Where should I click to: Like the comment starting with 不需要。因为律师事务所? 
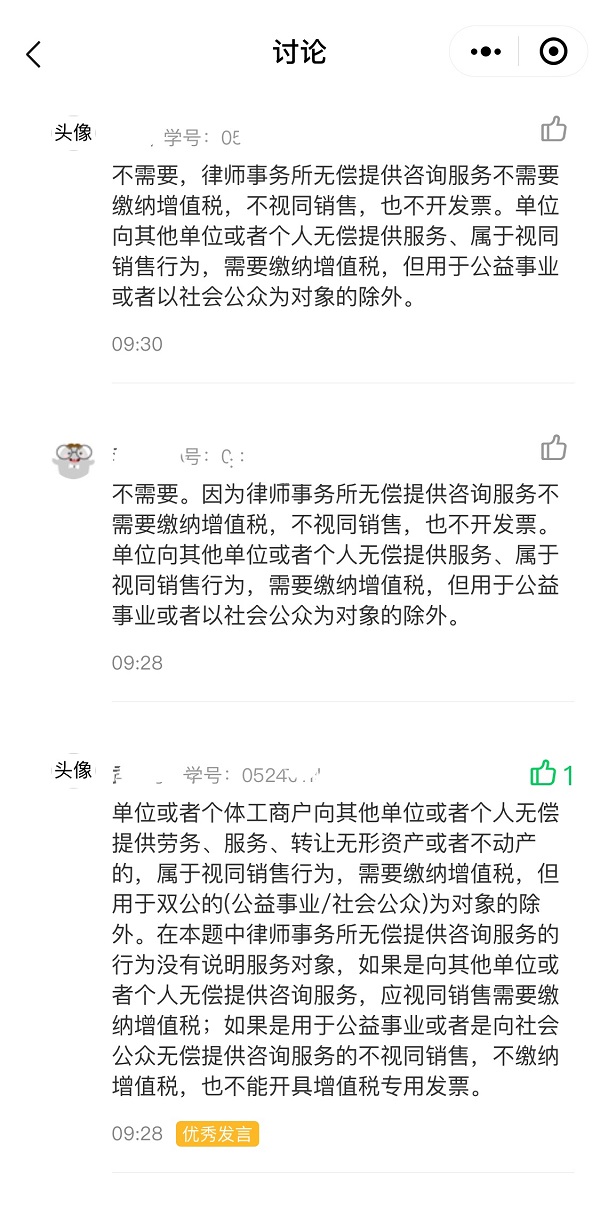click(553, 448)
